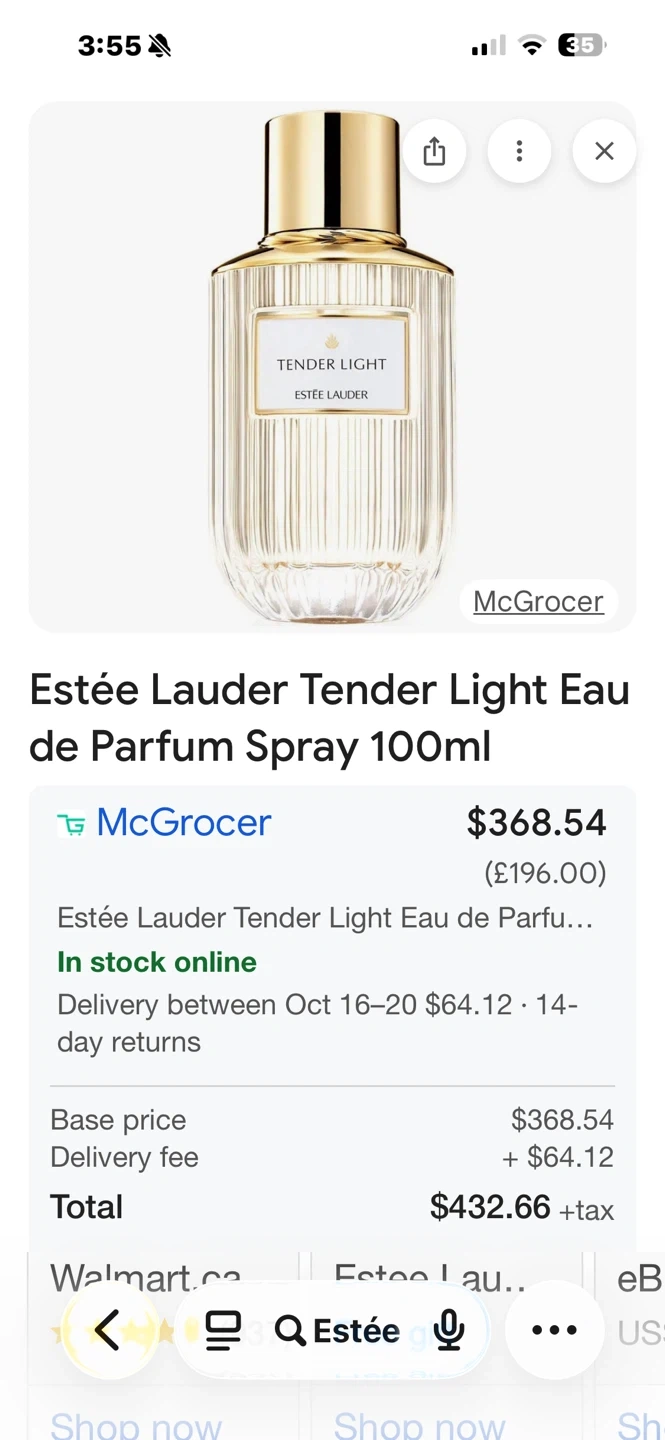
Task: Open the three-dot overflow menu
Action: pos(518,151)
